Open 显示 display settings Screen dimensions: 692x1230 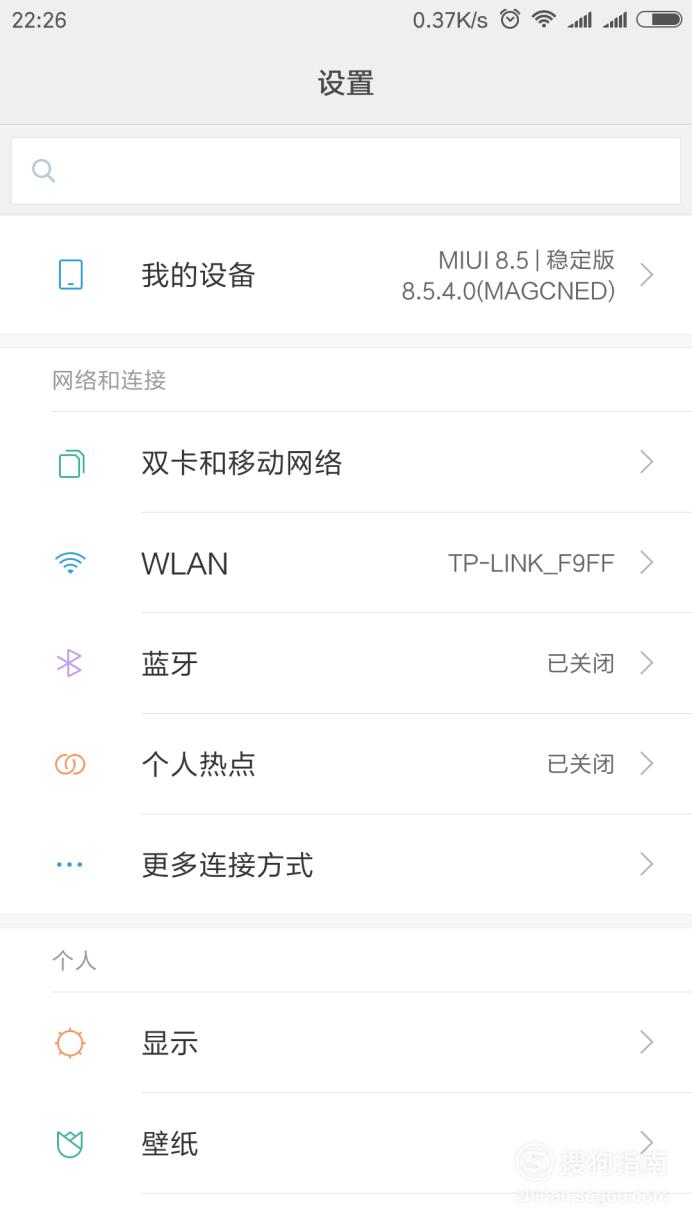pos(346,1043)
